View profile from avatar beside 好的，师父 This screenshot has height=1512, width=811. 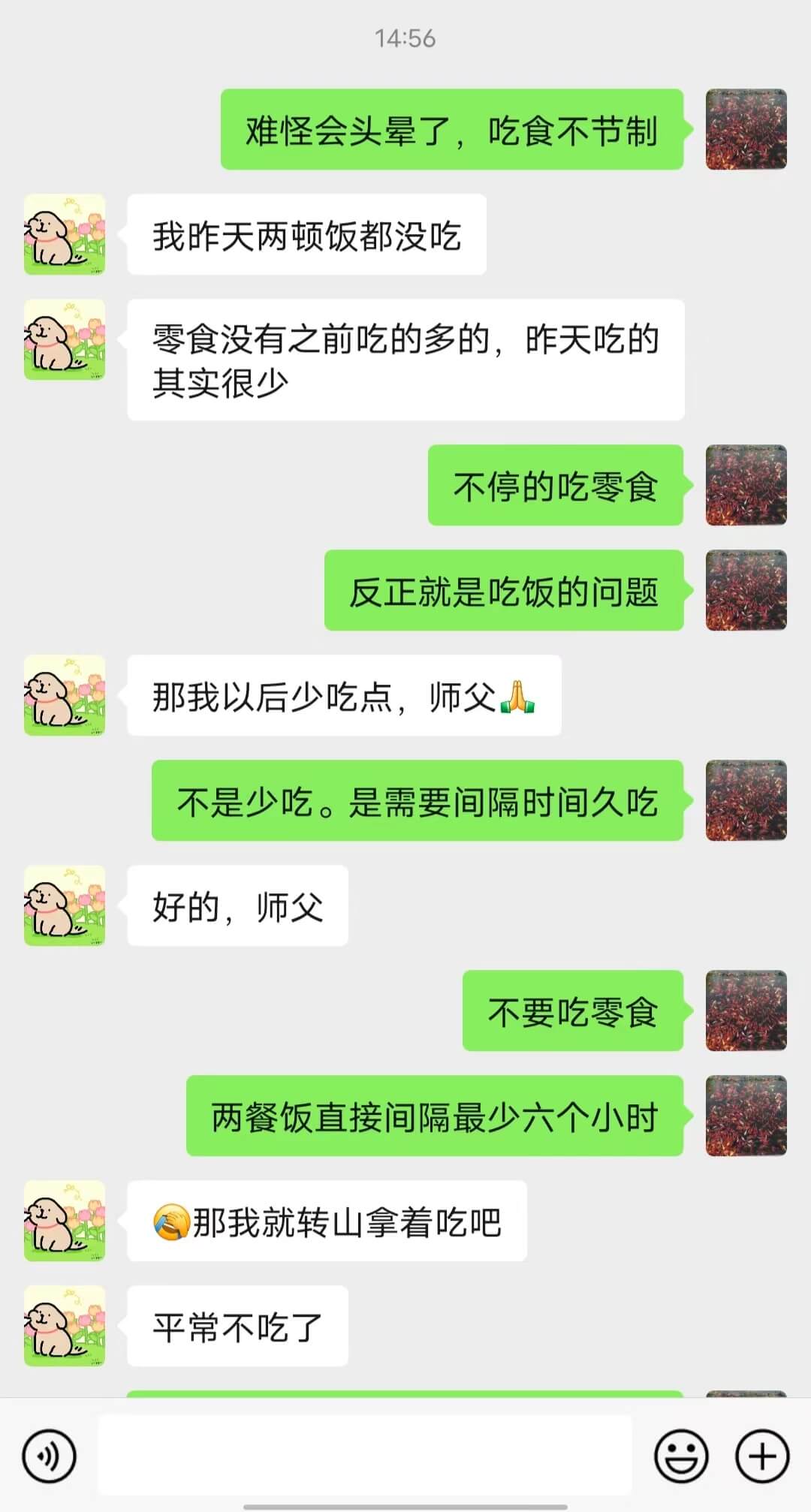click(65, 905)
